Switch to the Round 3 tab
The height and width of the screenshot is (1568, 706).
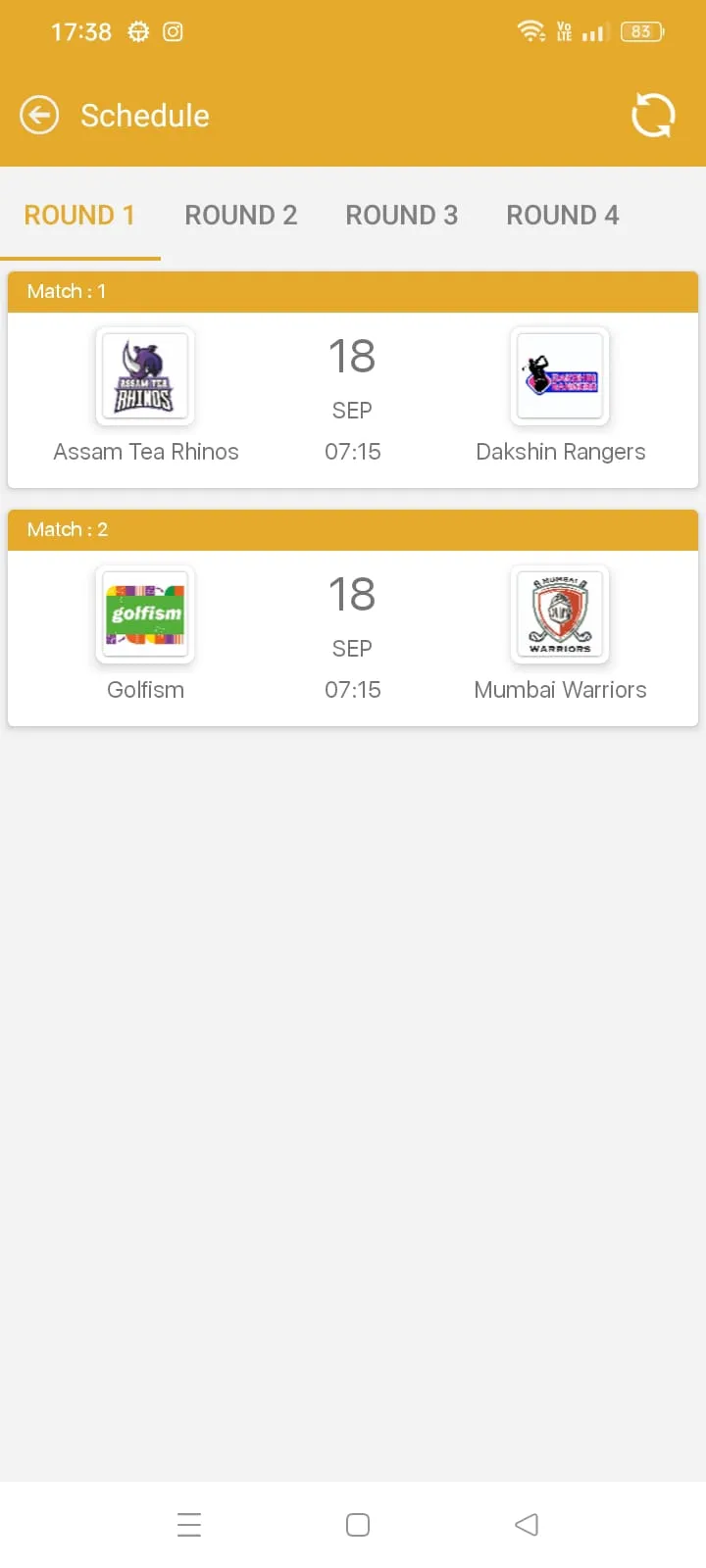click(x=402, y=216)
